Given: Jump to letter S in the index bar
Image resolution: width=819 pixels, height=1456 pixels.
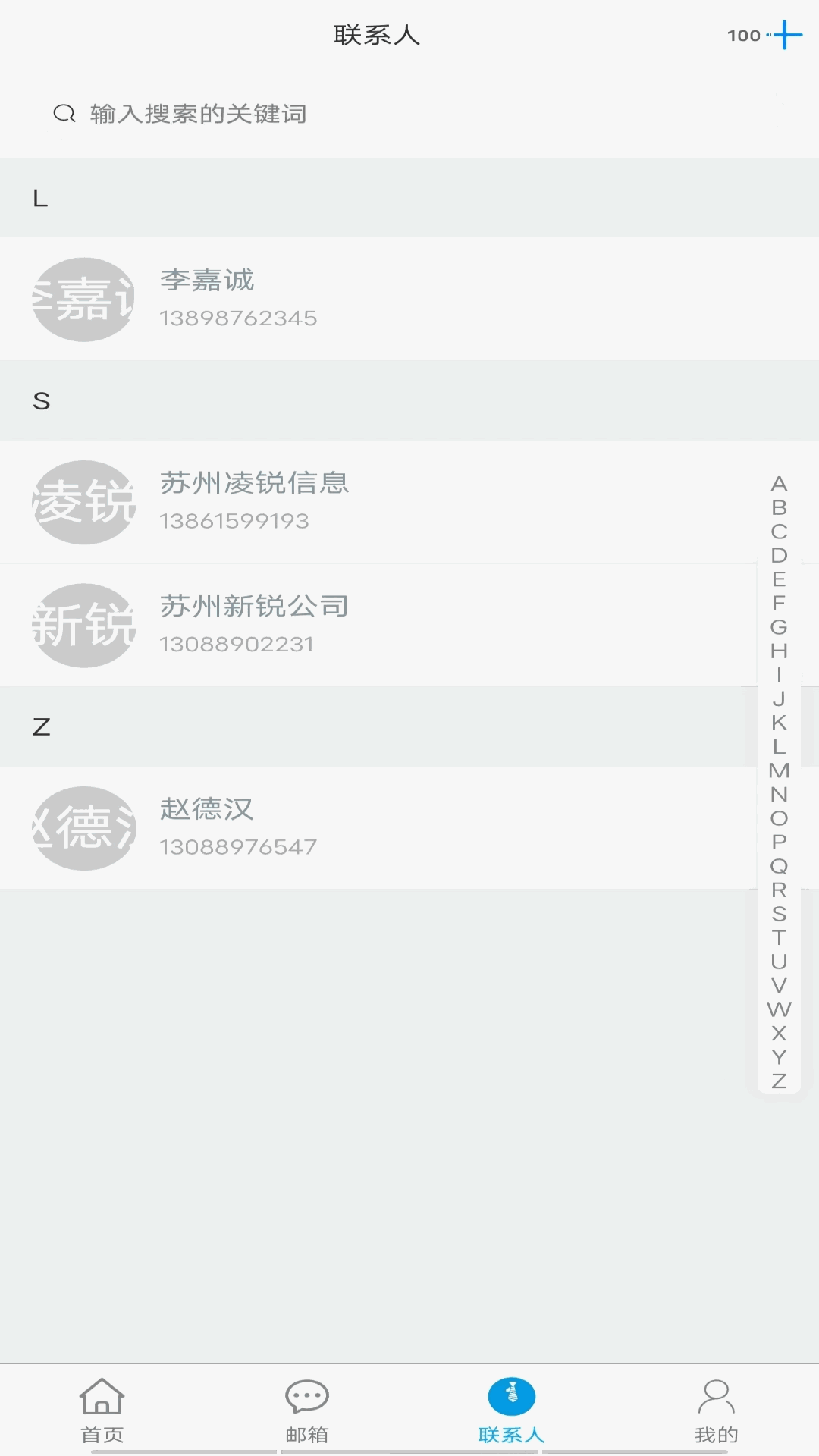Looking at the screenshot, I should pyautogui.click(x=779, y=914).
